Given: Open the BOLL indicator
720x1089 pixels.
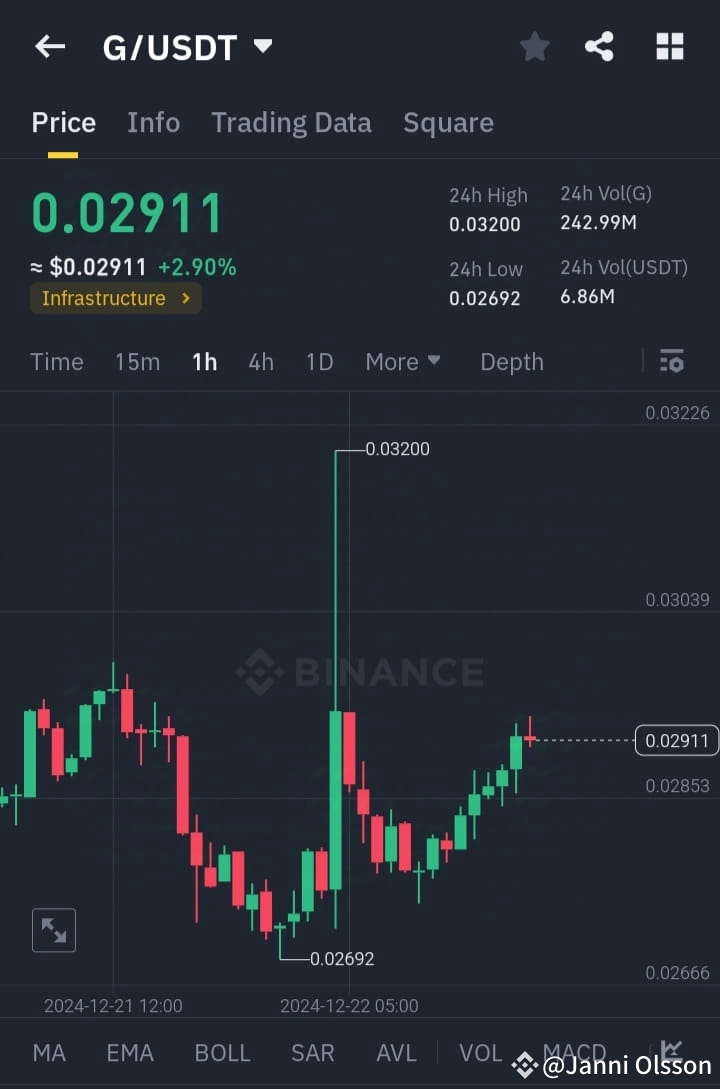Looking at the screenshot, I should coord(222,1052).
